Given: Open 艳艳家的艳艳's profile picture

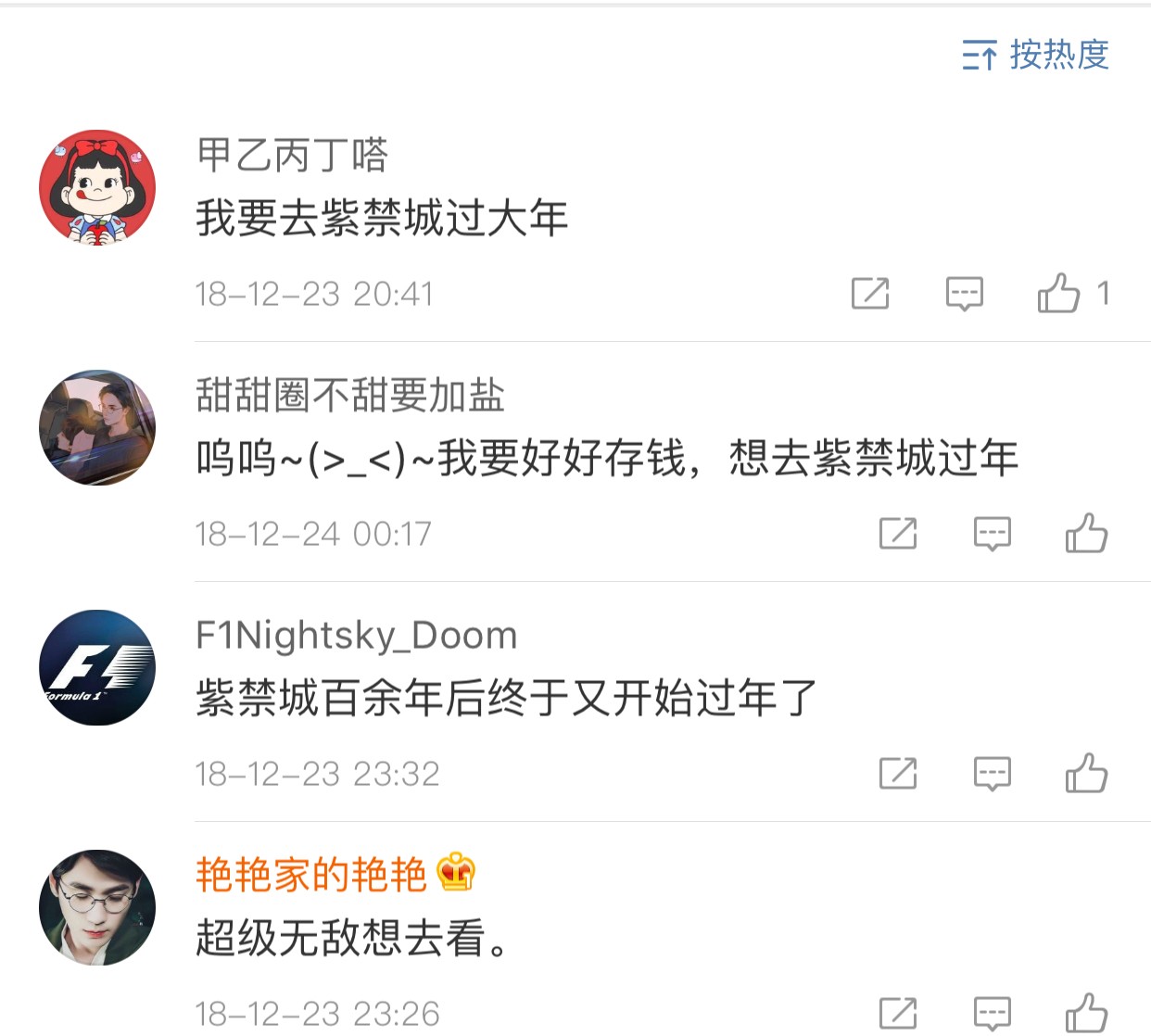Looking at the screenshot, I should tap(97, 907).
